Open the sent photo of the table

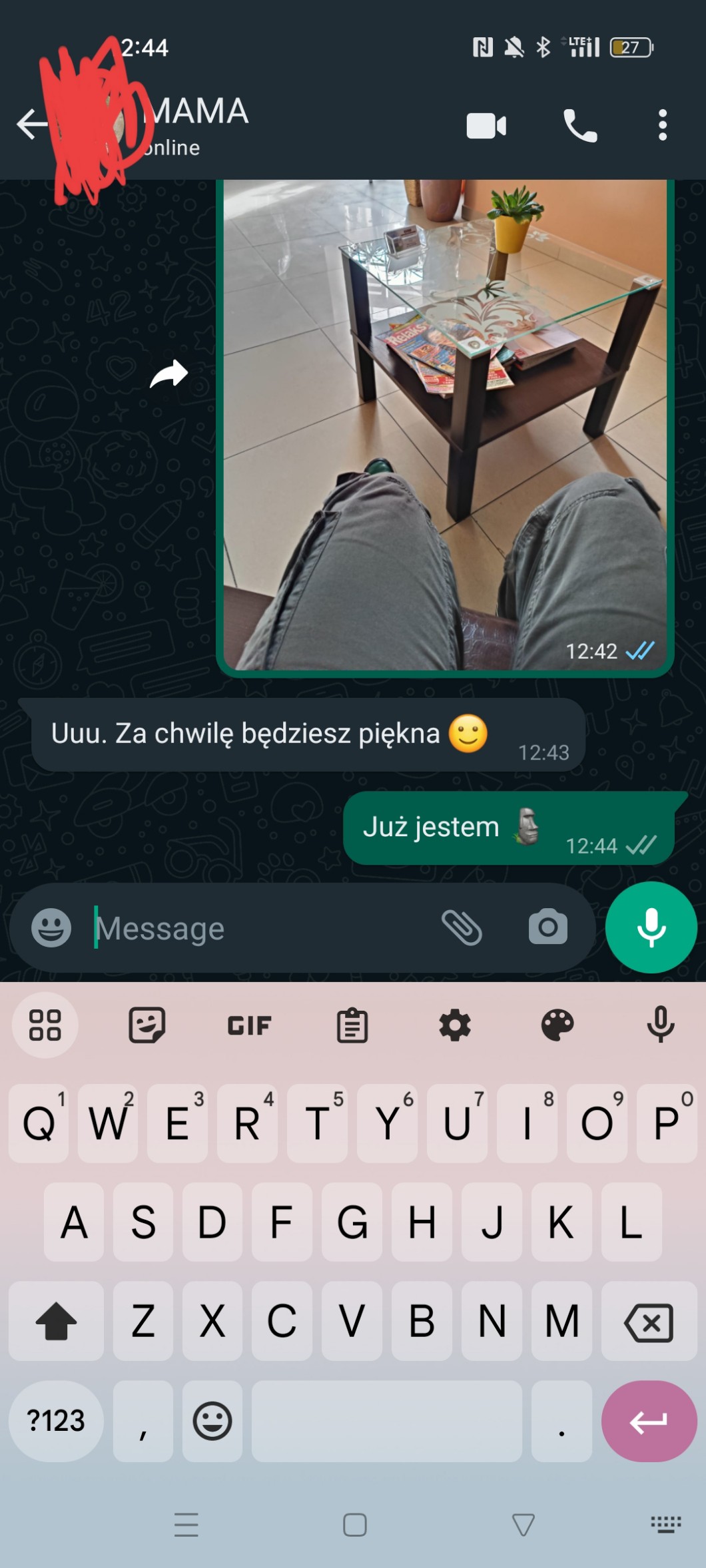[x=445, y=425]
